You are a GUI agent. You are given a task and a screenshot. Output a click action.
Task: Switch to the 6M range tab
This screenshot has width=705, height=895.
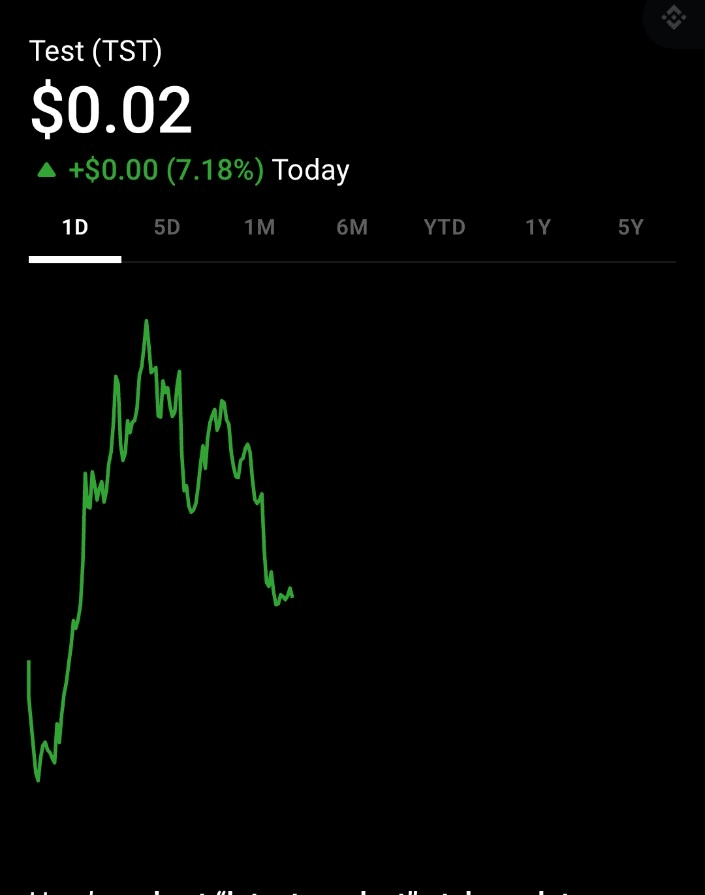[352, 228]
